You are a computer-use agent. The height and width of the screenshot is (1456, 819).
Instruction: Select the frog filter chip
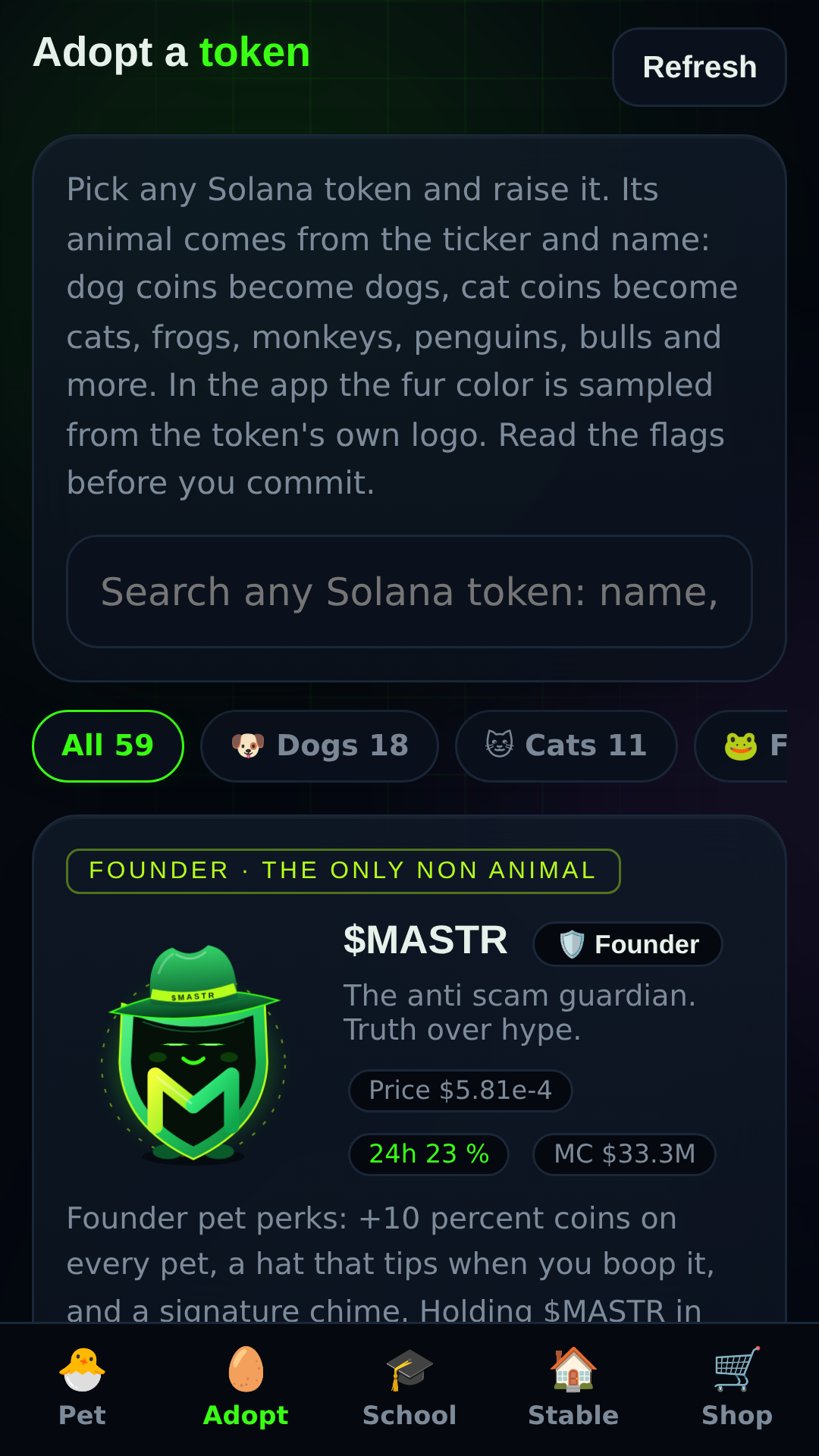coord(742,746)
